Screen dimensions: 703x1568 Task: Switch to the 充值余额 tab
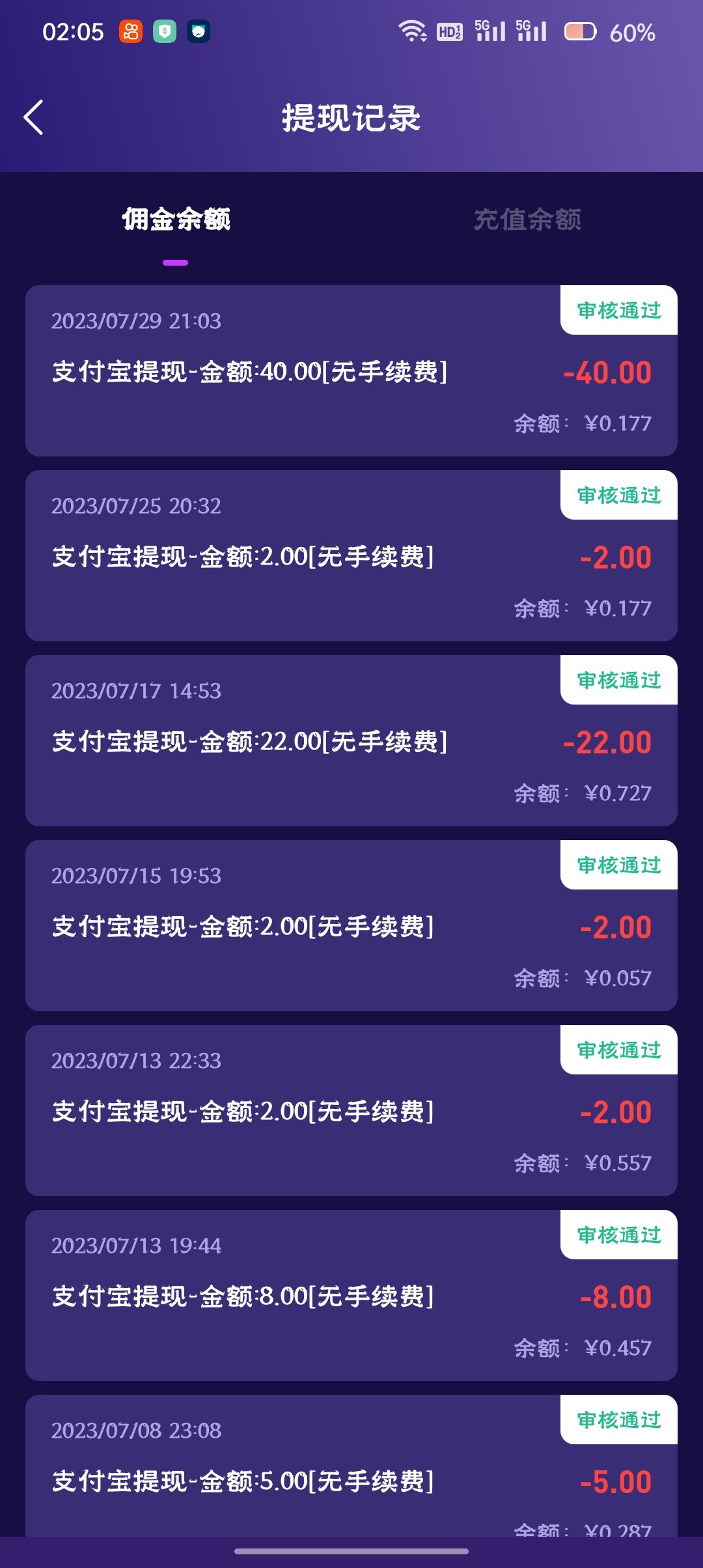click(528, 221)
